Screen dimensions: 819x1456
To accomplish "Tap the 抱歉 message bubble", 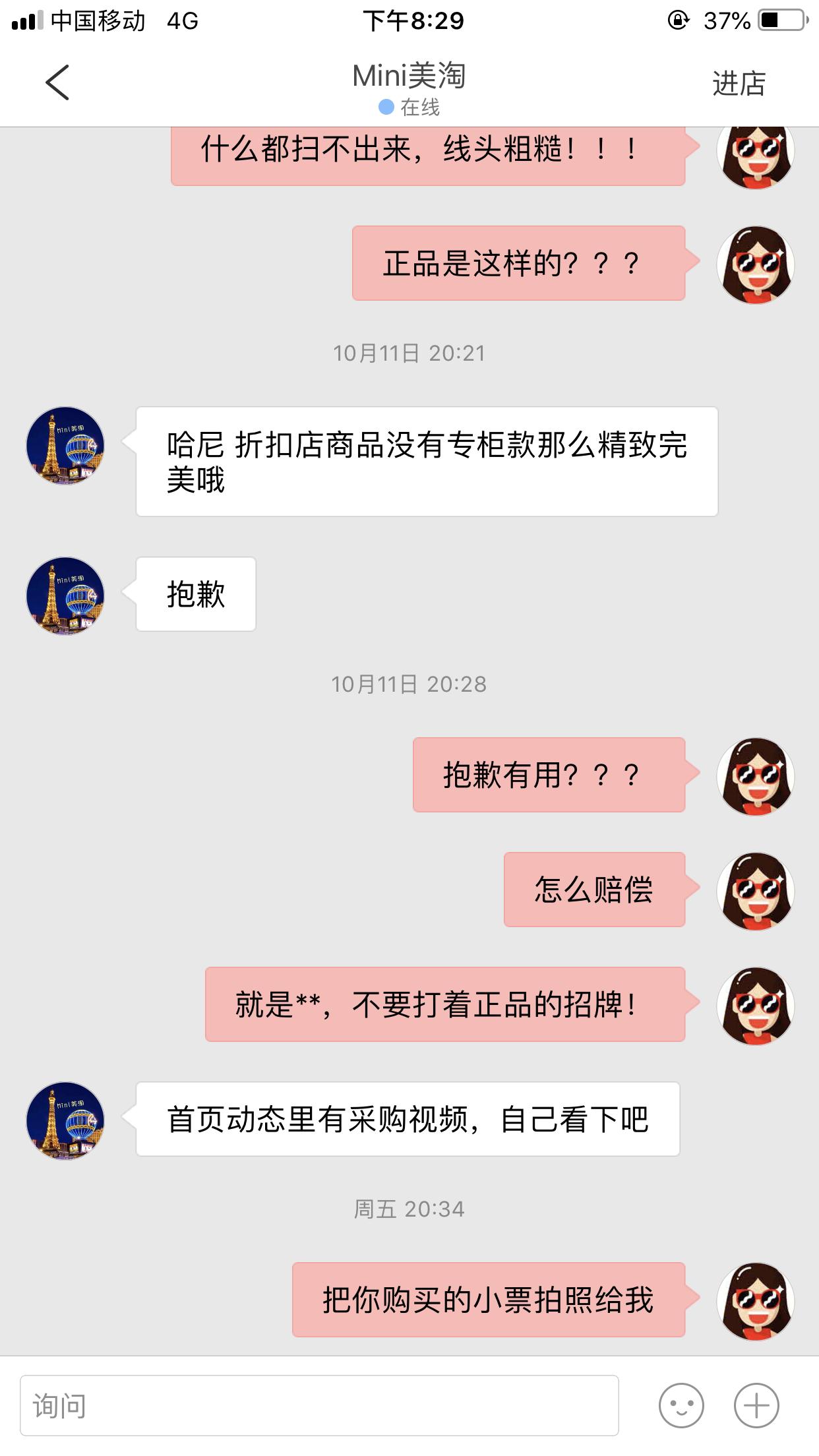I will pyautogui.click(x=195, y=593).
